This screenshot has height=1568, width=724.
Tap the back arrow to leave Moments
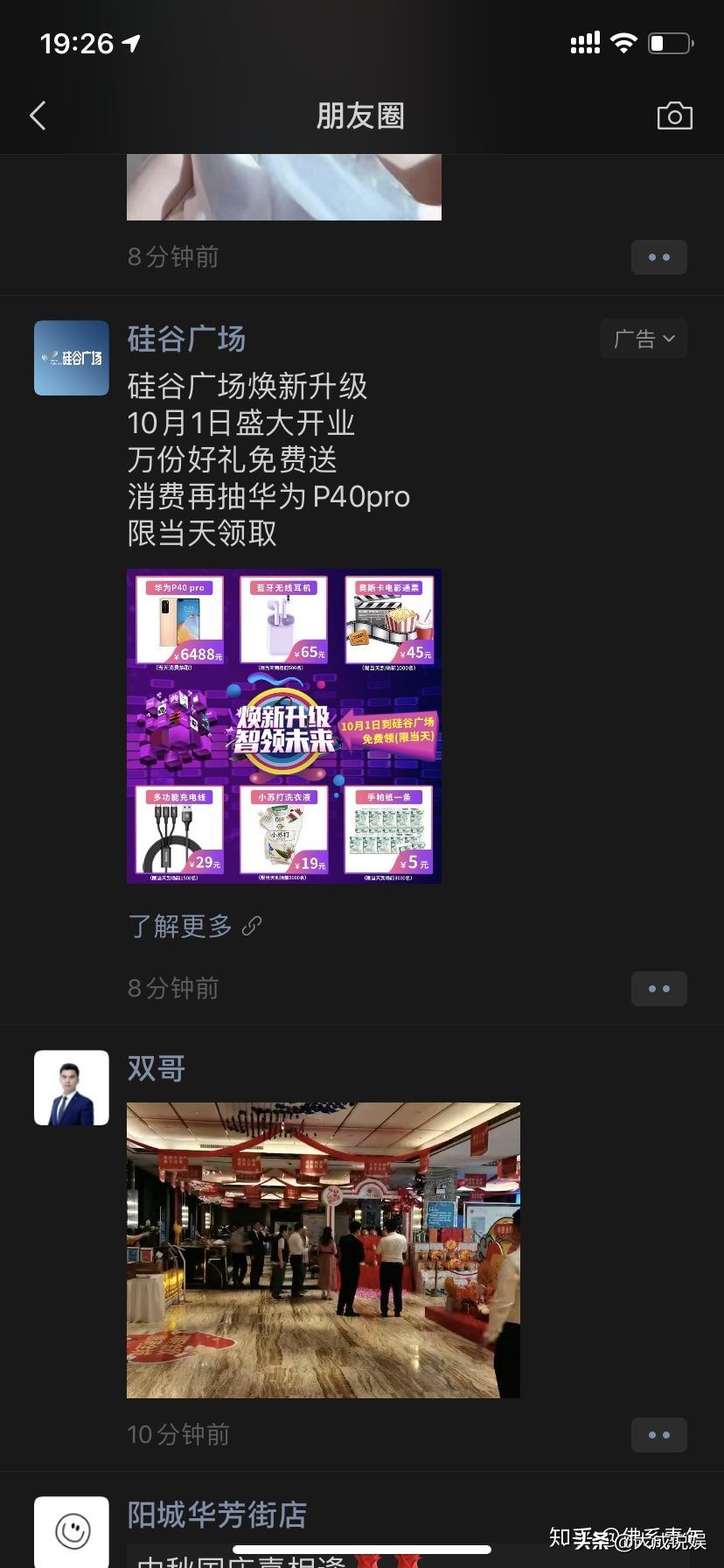pyautogui.click(x=38, y=115)
